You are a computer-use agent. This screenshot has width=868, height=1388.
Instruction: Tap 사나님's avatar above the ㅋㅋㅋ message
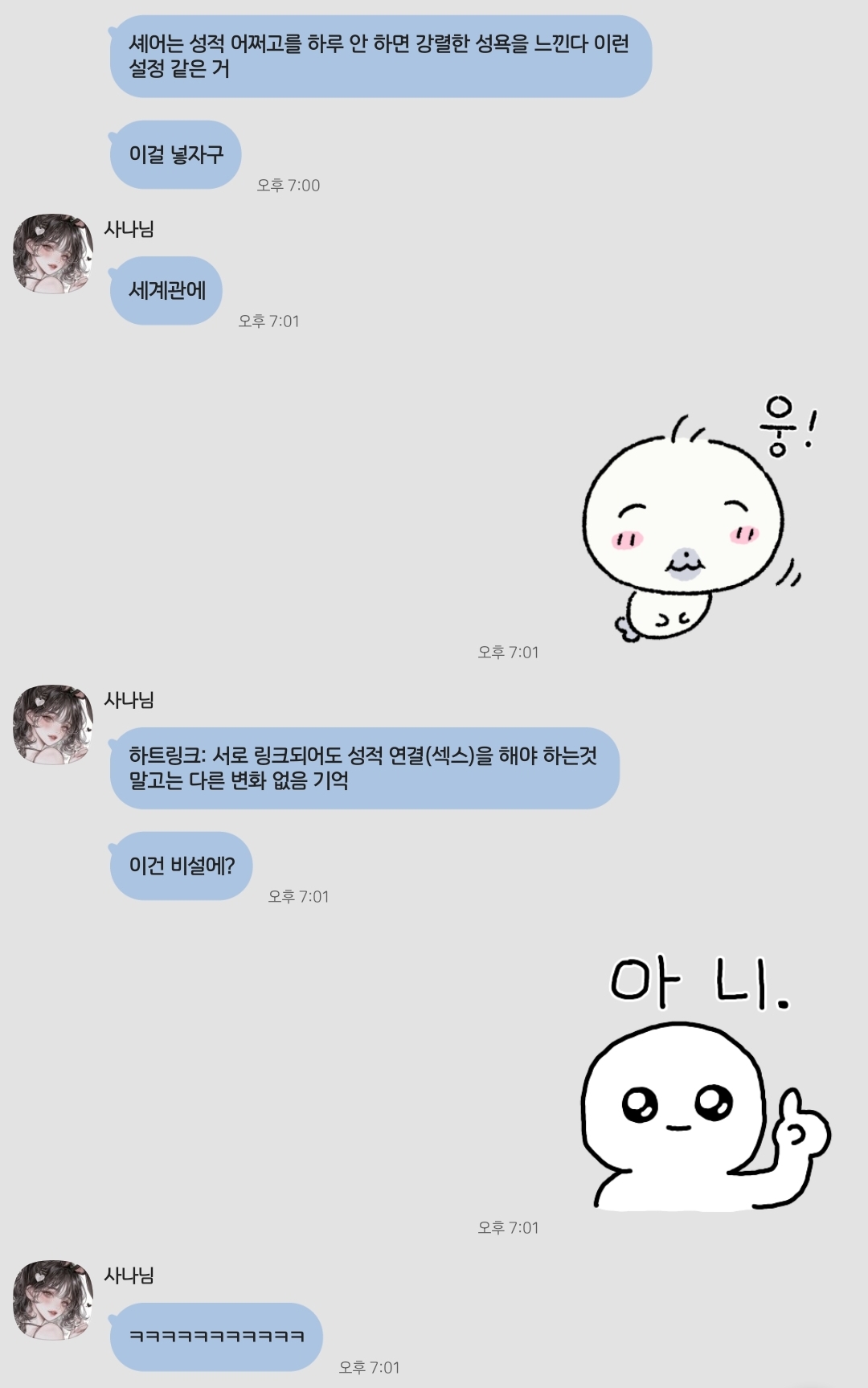[53, 1300]
